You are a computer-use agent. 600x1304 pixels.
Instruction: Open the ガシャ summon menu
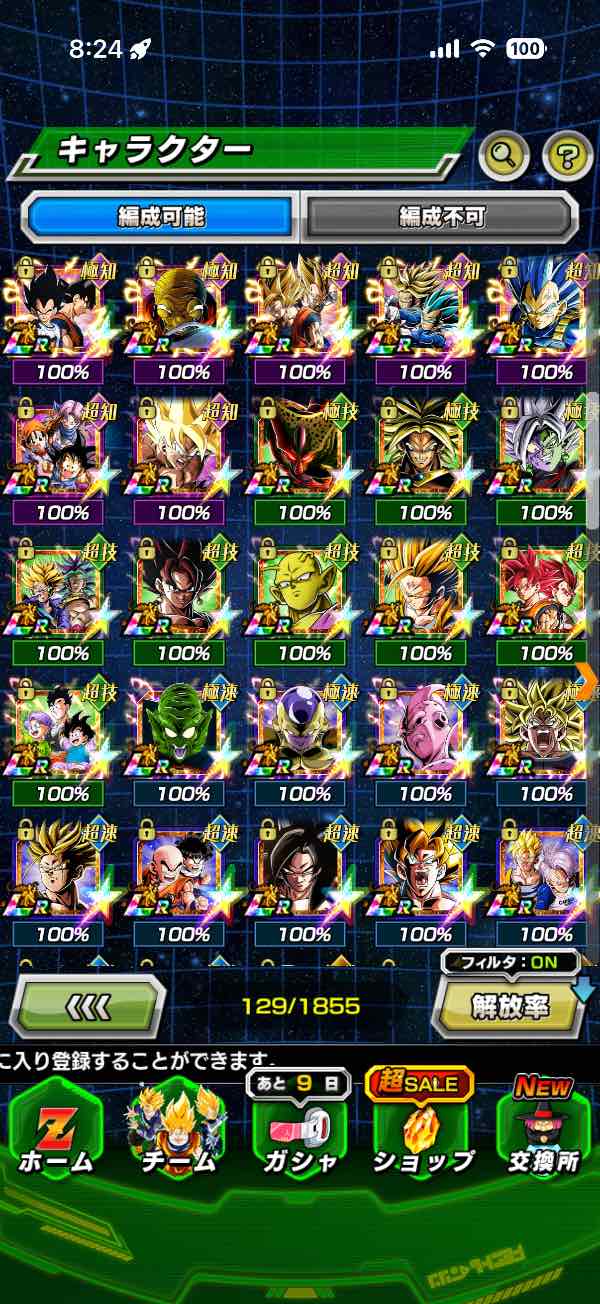(301, 1128)
